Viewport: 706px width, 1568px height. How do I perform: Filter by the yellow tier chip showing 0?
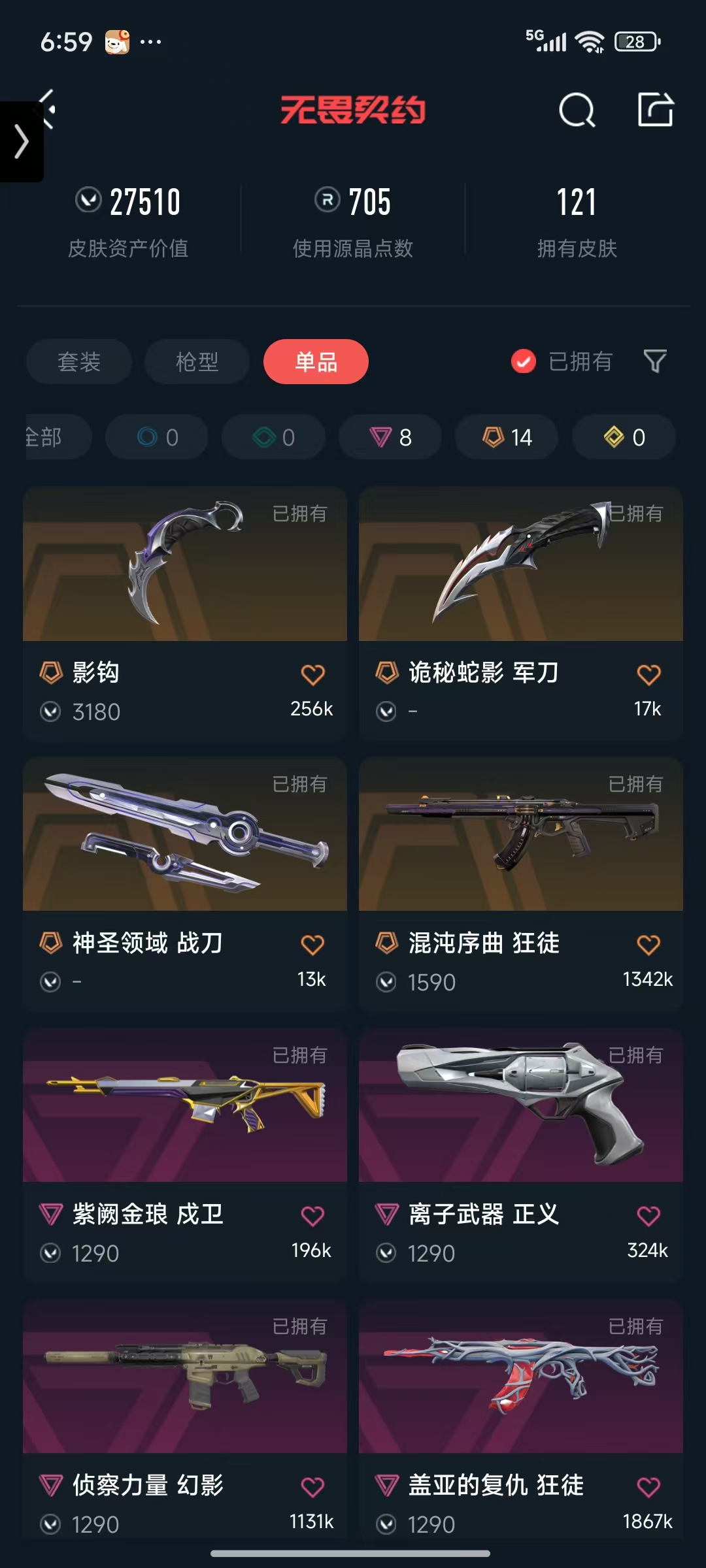point(624,437)
